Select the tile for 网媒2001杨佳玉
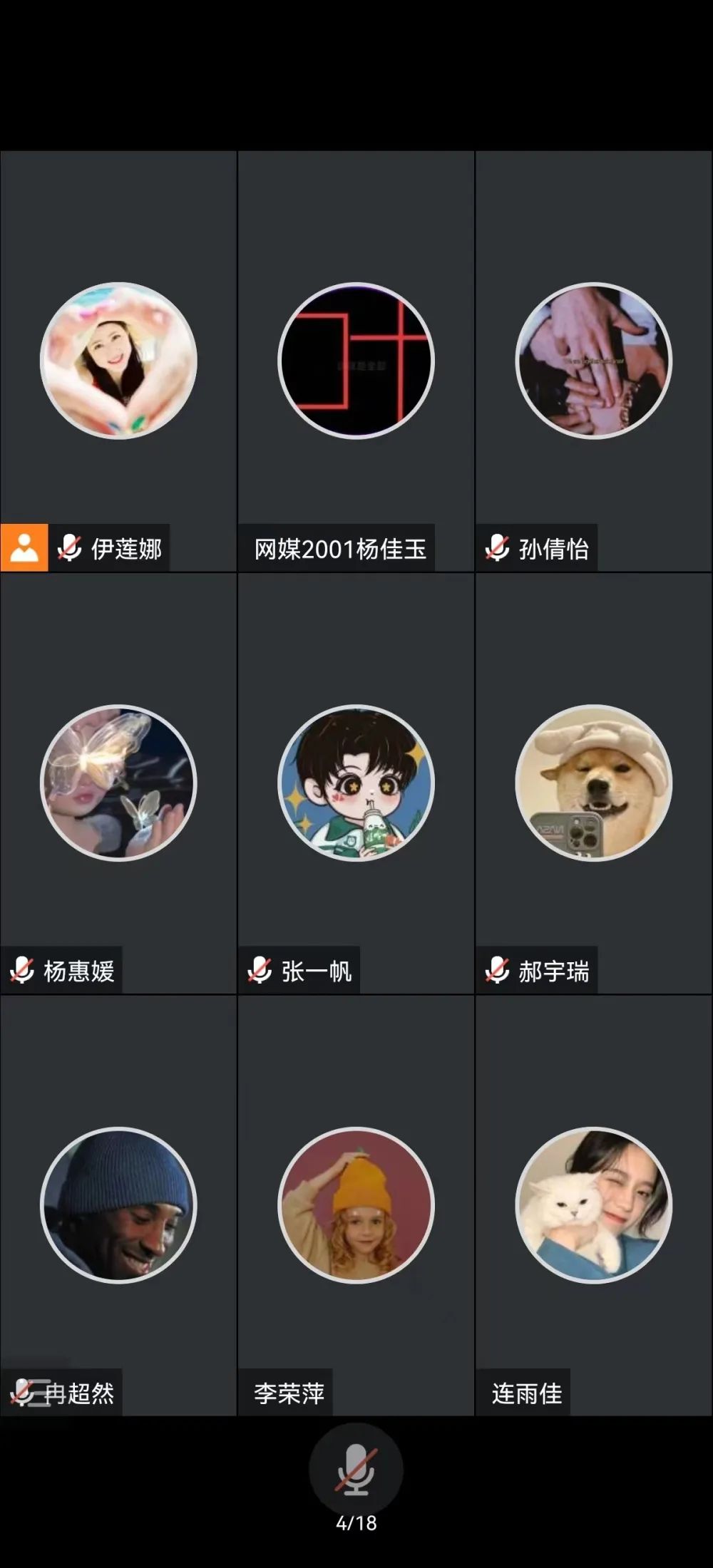Viewport: 713px width, 1568px height. coord(356,361)
